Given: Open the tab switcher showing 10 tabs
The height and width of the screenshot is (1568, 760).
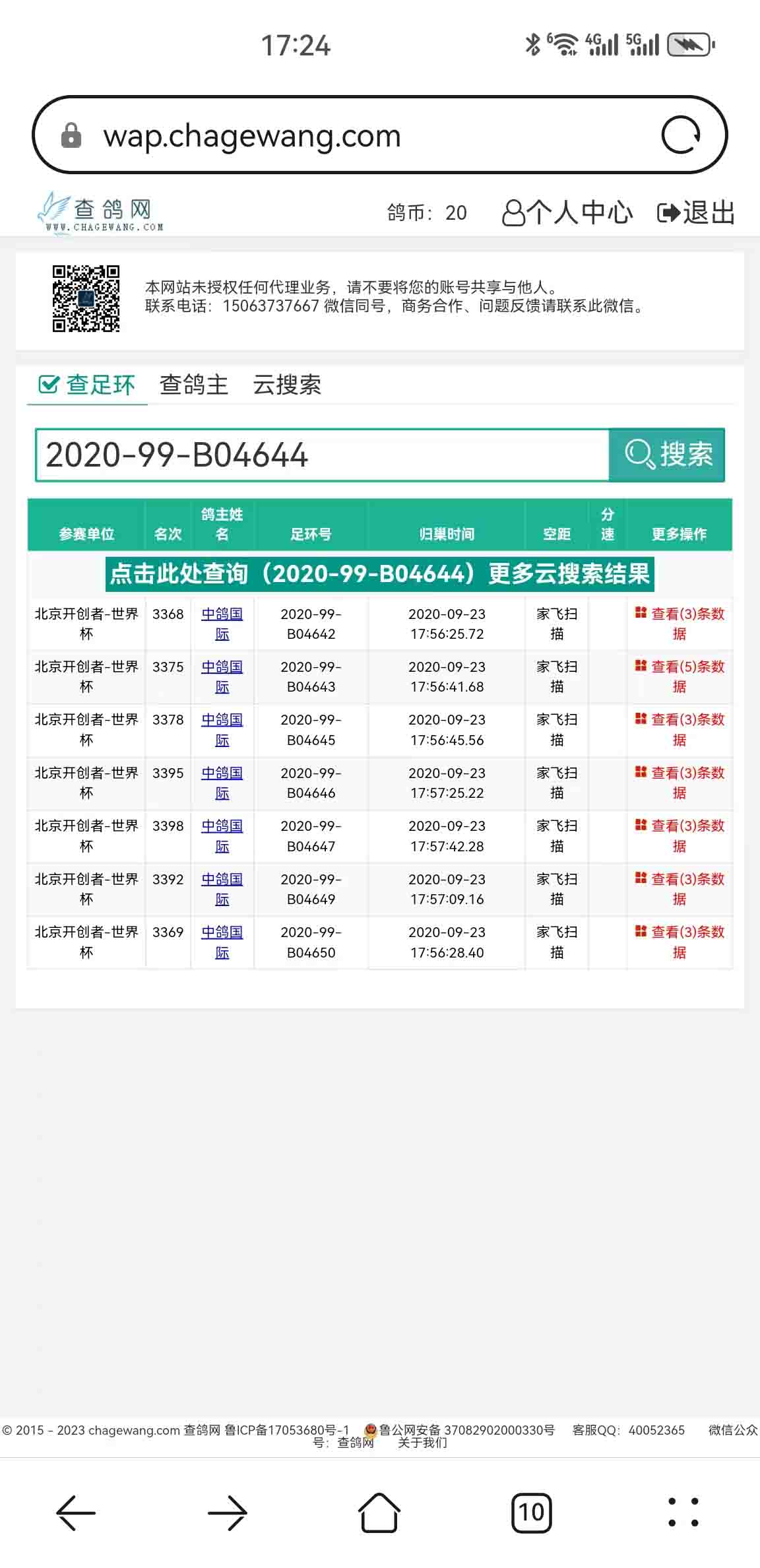Looking at the screenshot, I should (531, 1512).
